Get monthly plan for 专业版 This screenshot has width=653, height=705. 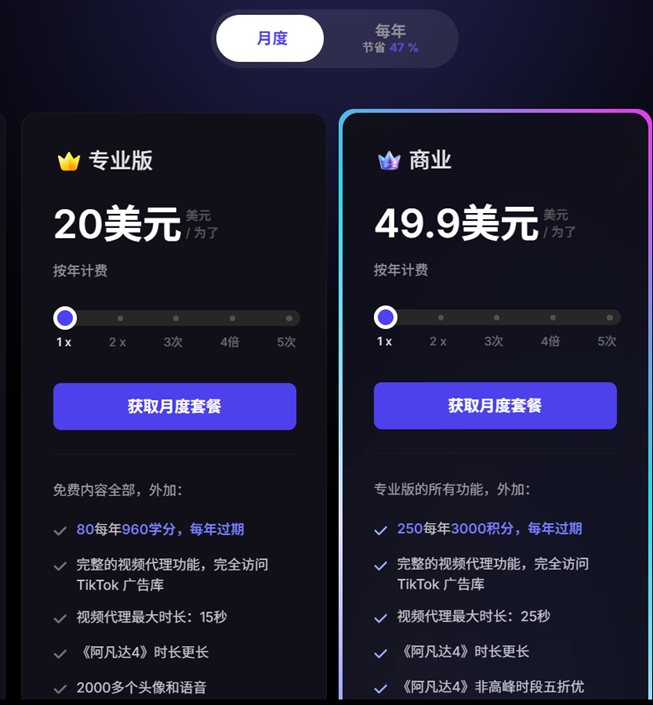tap(174, 406)
